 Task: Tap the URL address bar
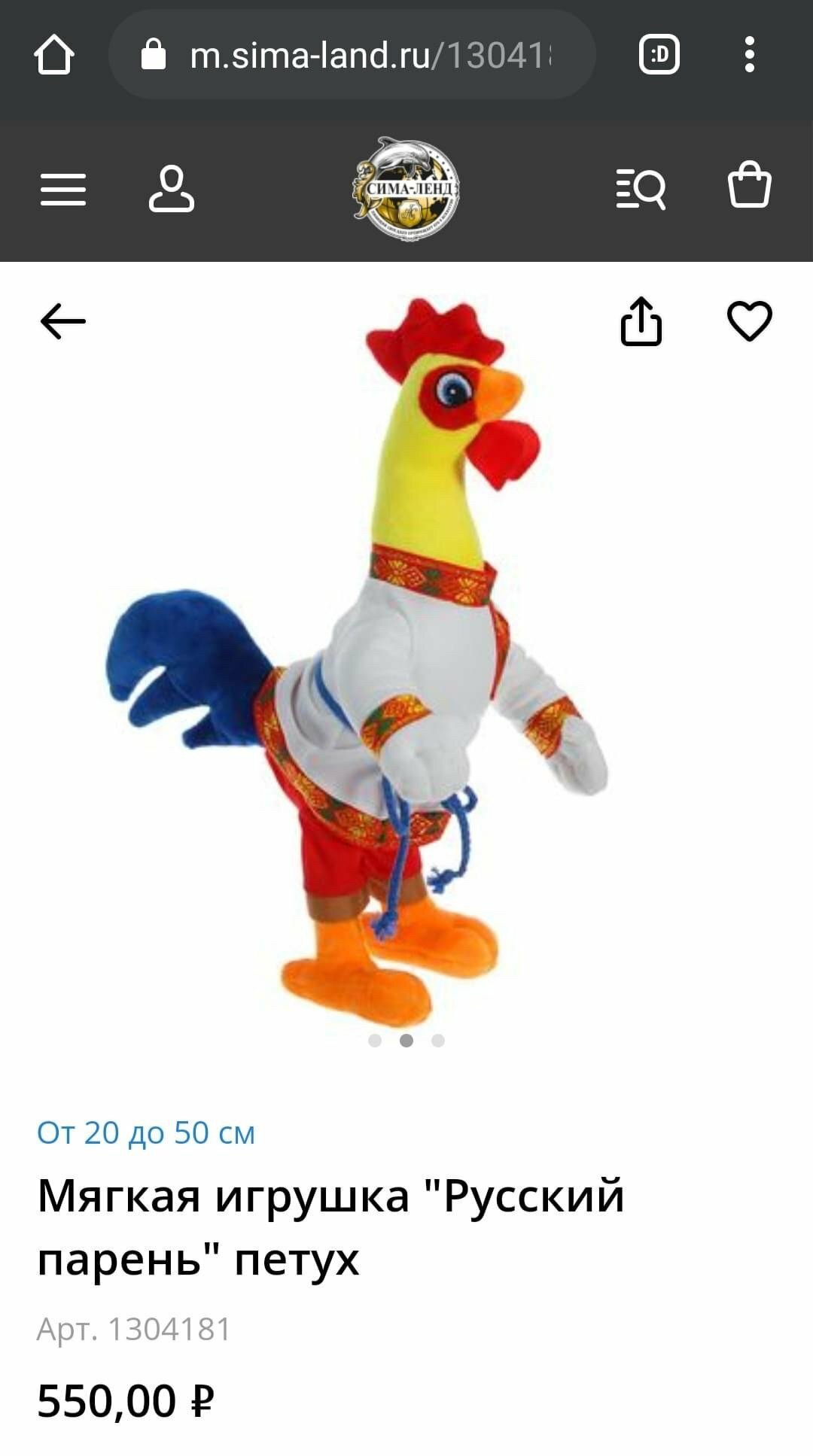[x=352, y=55]
